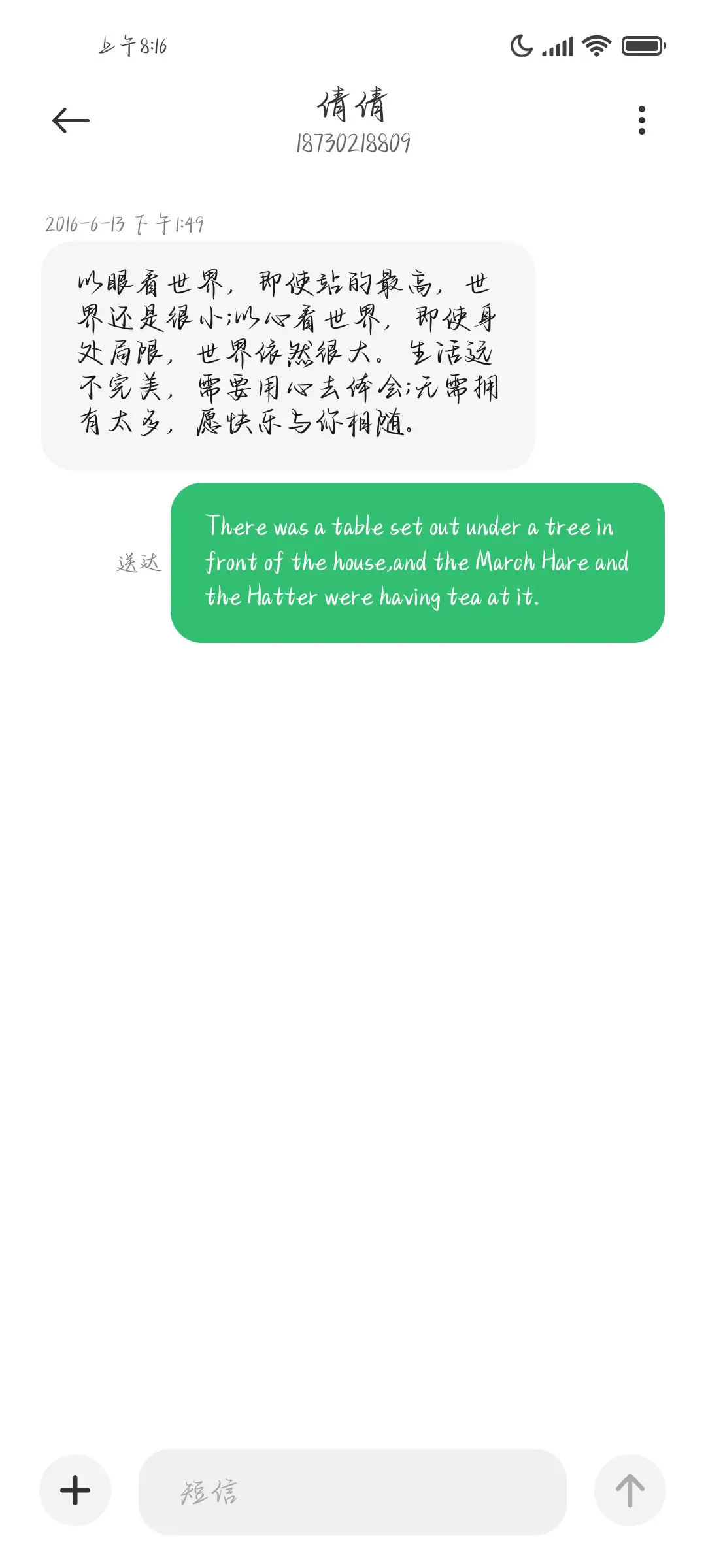The width and height of the screenshot is (706, 1568).
Task: Tap the 送达 delivery status label
Action: 139,562
